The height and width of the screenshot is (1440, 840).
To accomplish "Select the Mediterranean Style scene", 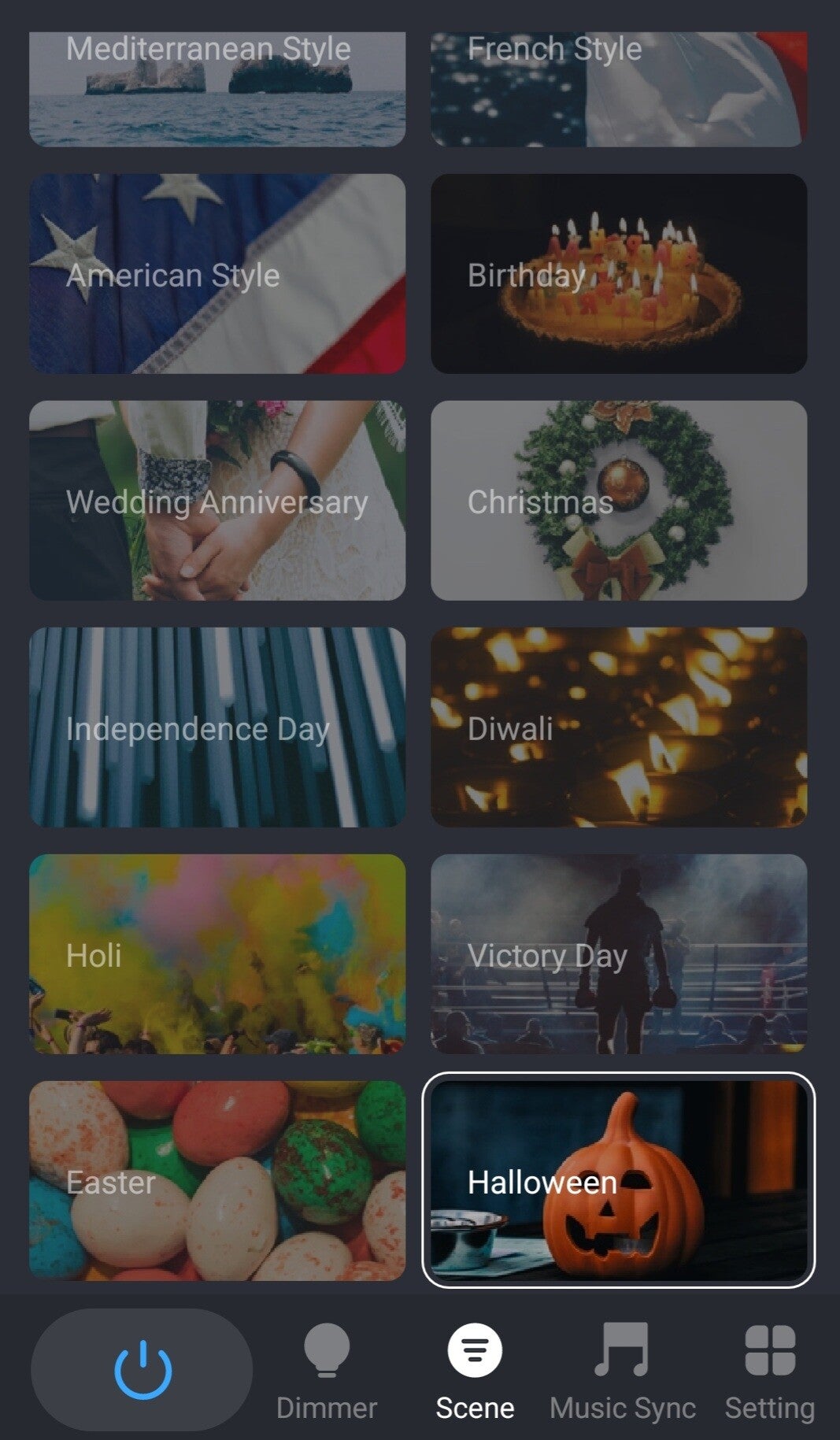I will (x=217, y=88).
